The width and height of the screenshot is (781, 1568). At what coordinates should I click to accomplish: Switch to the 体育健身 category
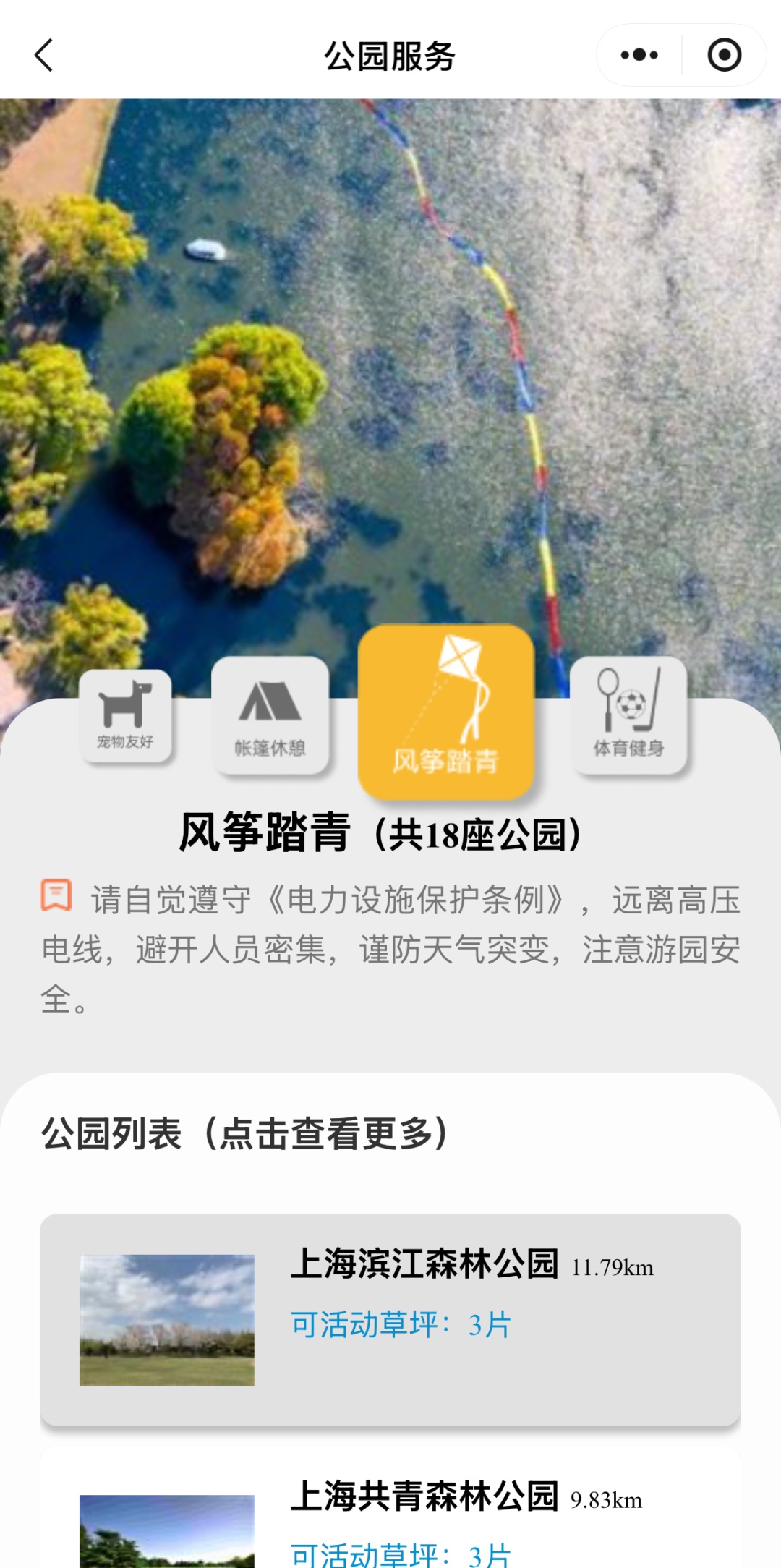(628, 715)
